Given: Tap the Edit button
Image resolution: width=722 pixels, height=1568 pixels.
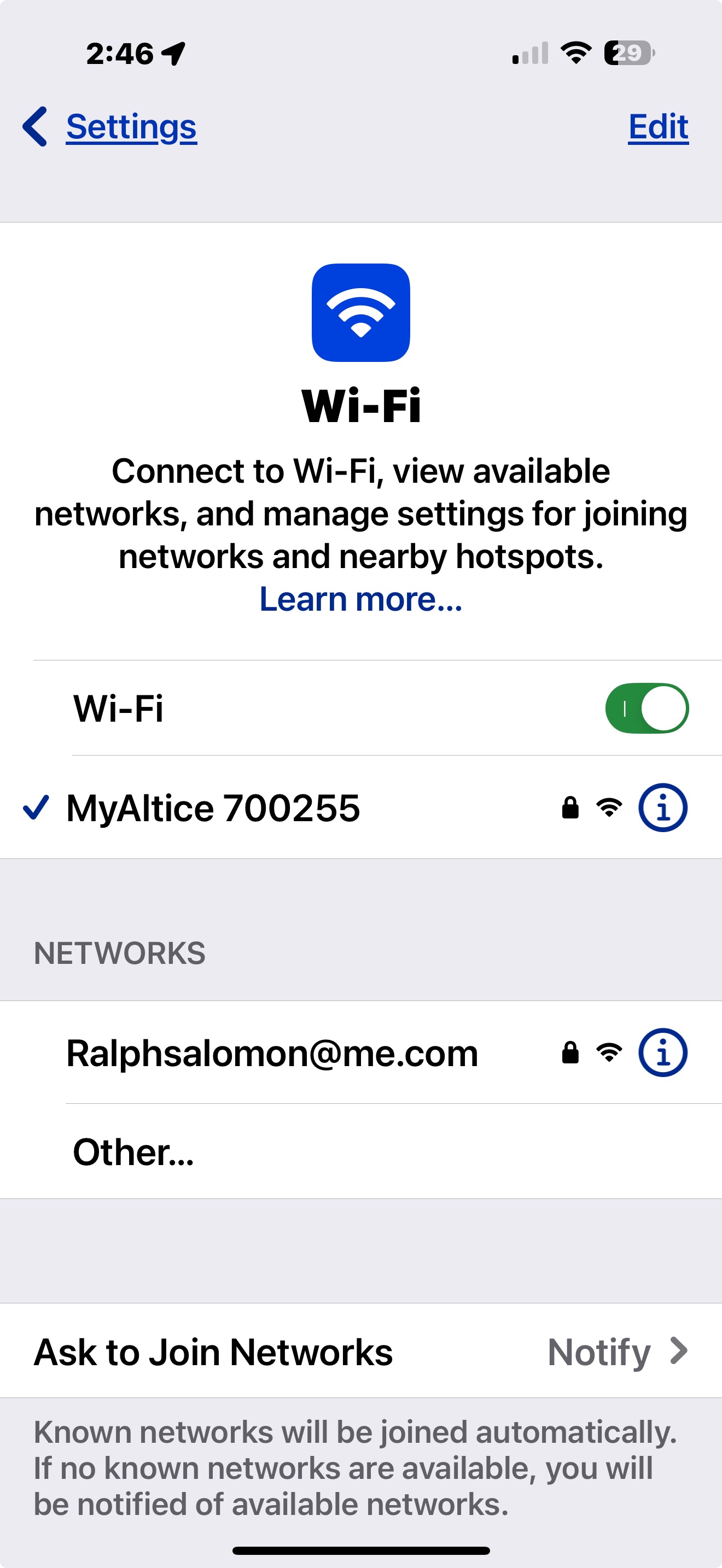Looking at the screenshot, I should [657, 127].
